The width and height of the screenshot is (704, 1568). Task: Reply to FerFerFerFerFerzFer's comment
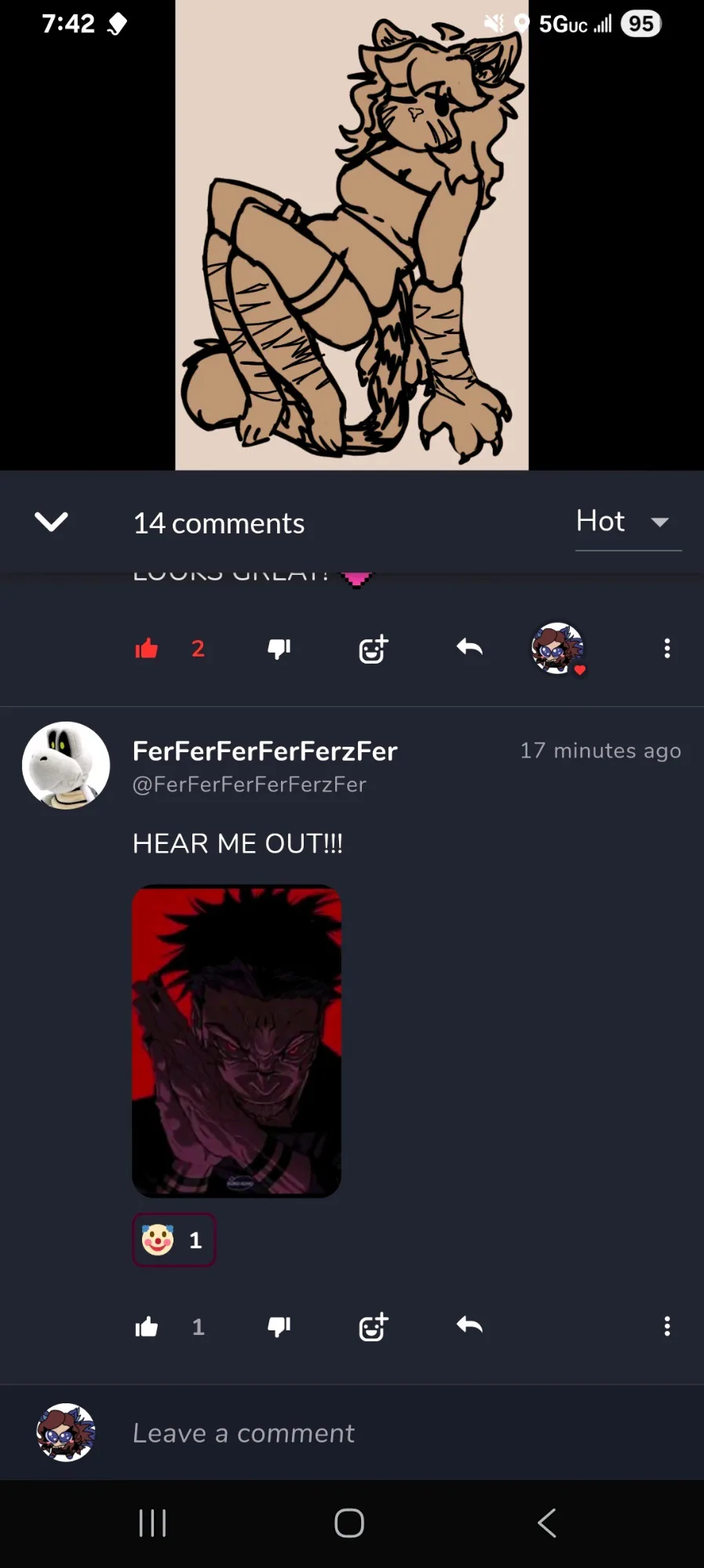point(469,1325)
